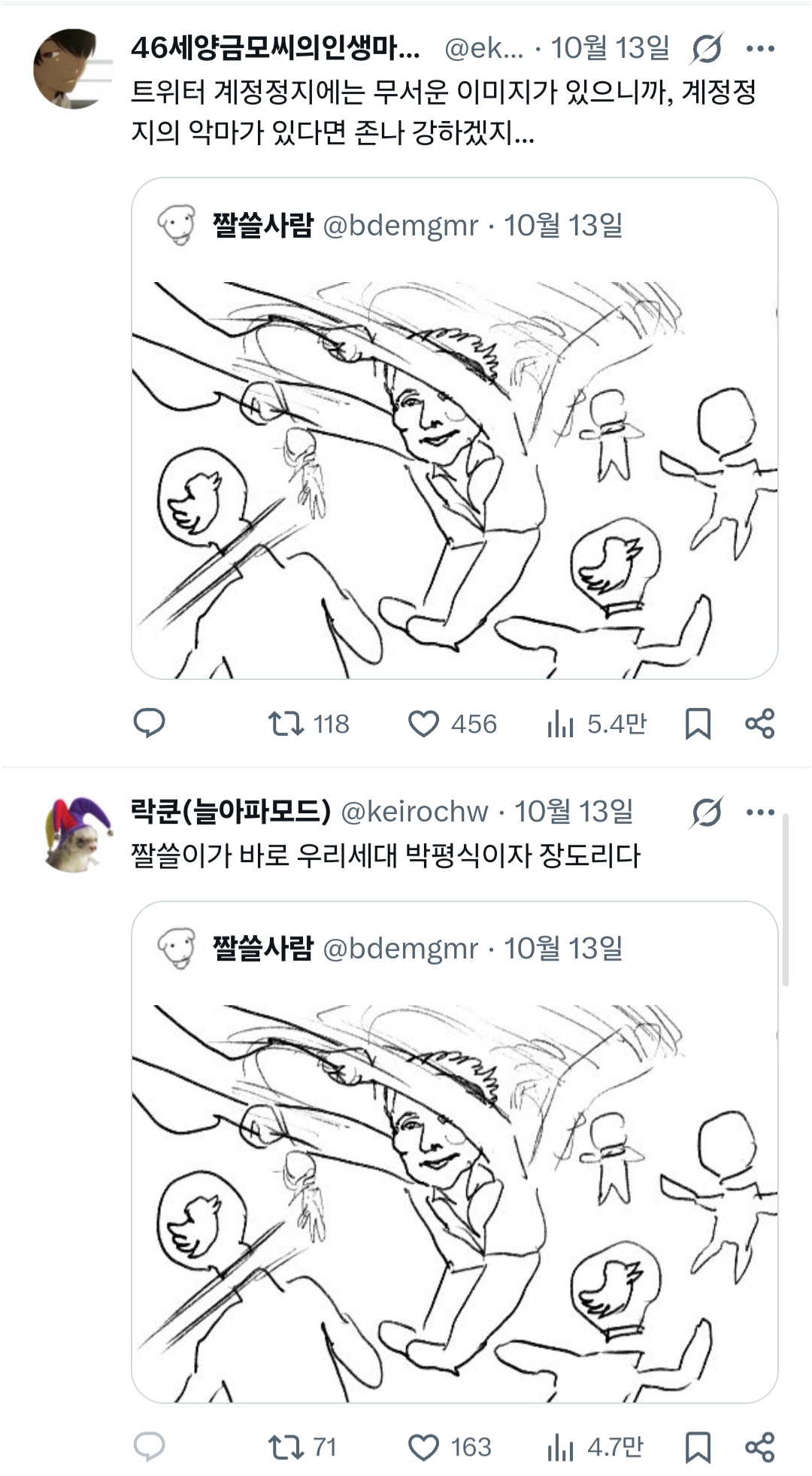Viewport: 812px width, 1476px height.
Task: Open profile picture of 46세양금모씨의인생마
Action: point(72,69)
